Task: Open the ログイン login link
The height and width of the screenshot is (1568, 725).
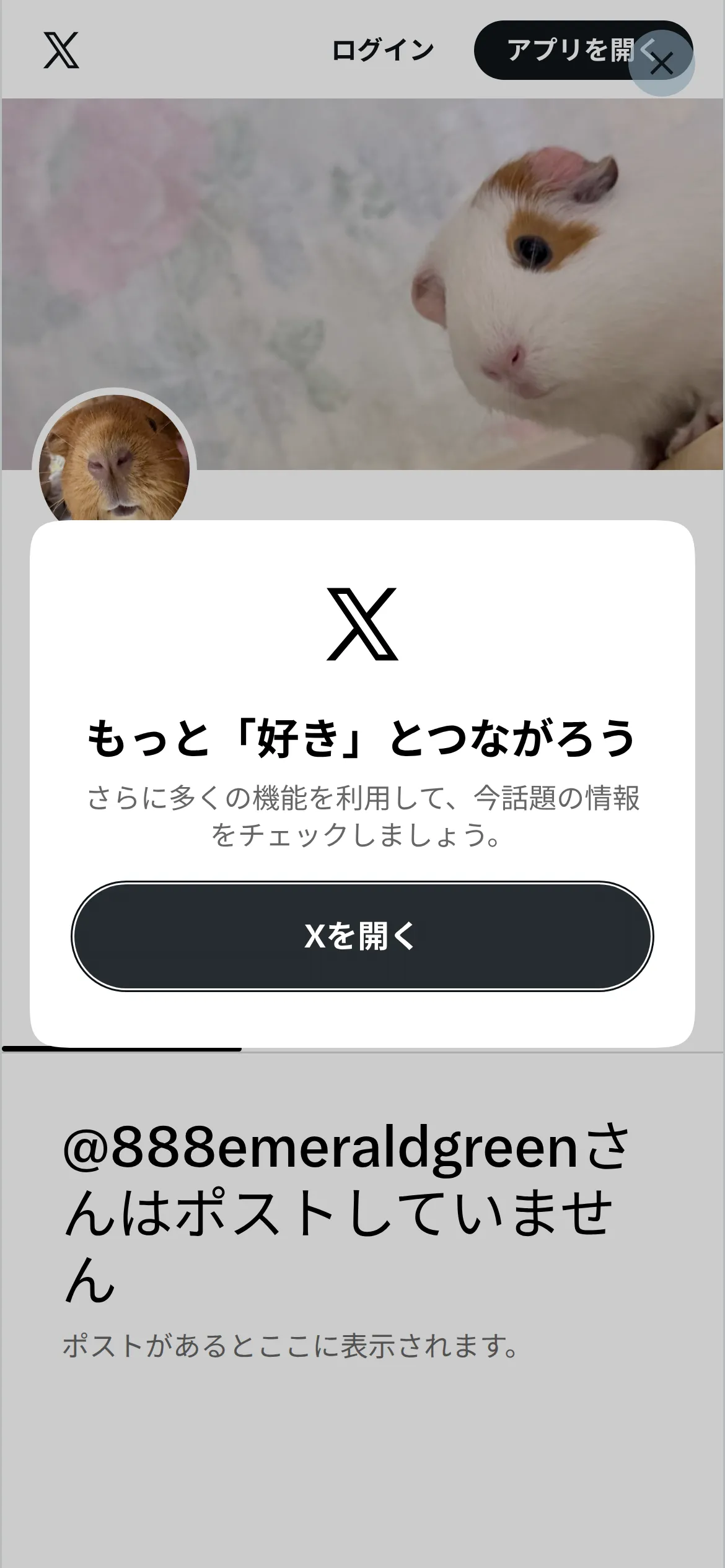Action: (383, 51)
